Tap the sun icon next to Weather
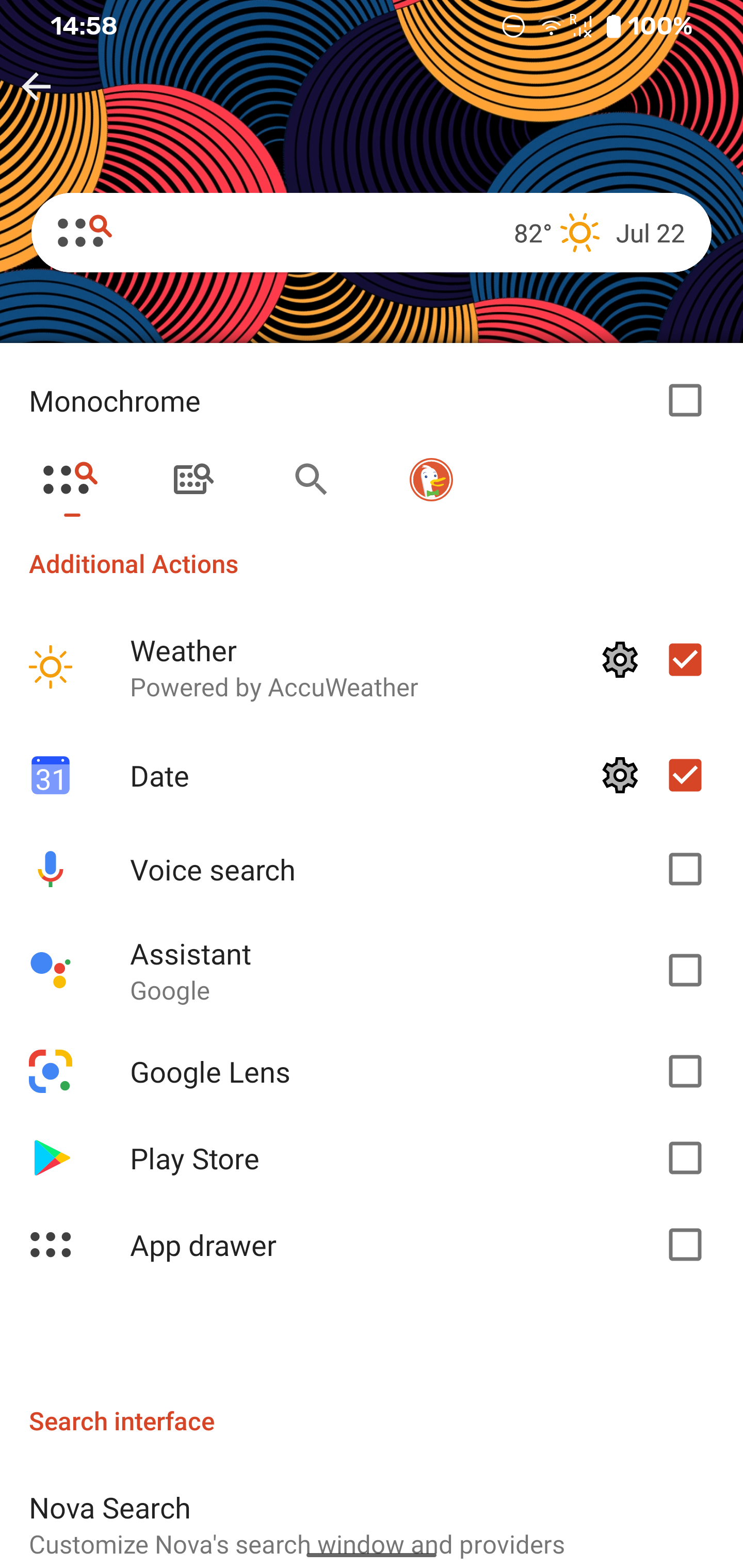Image resolution: width=743 pixels, height=1568 pixels. pyautogui.click(x=50, y=666)
